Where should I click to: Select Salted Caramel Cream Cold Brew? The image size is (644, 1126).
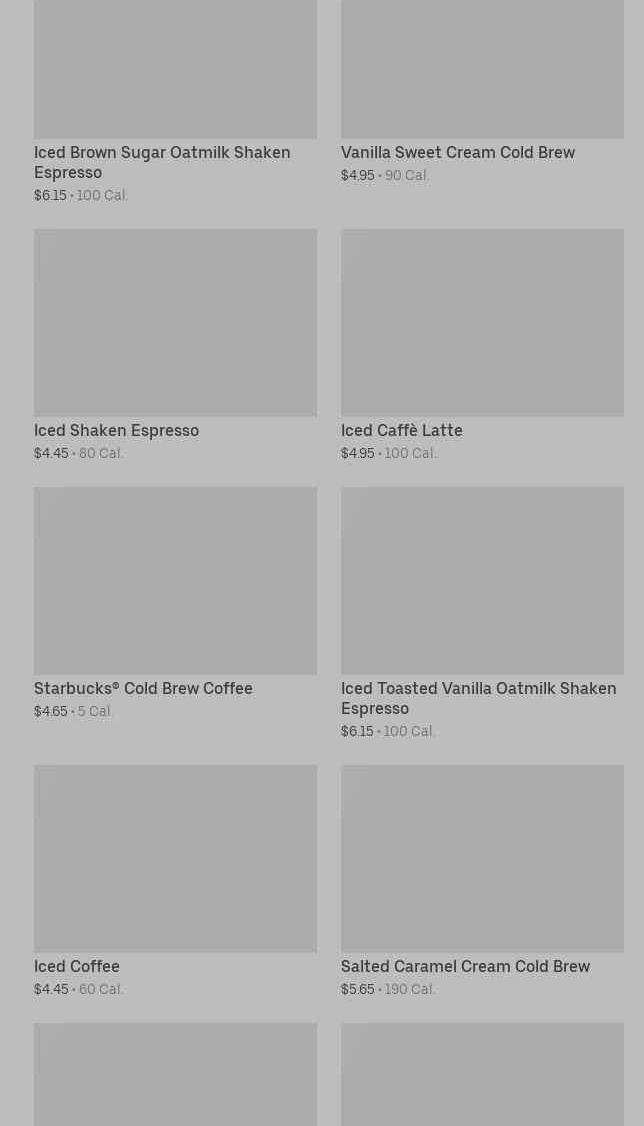(x=482, y=881)
